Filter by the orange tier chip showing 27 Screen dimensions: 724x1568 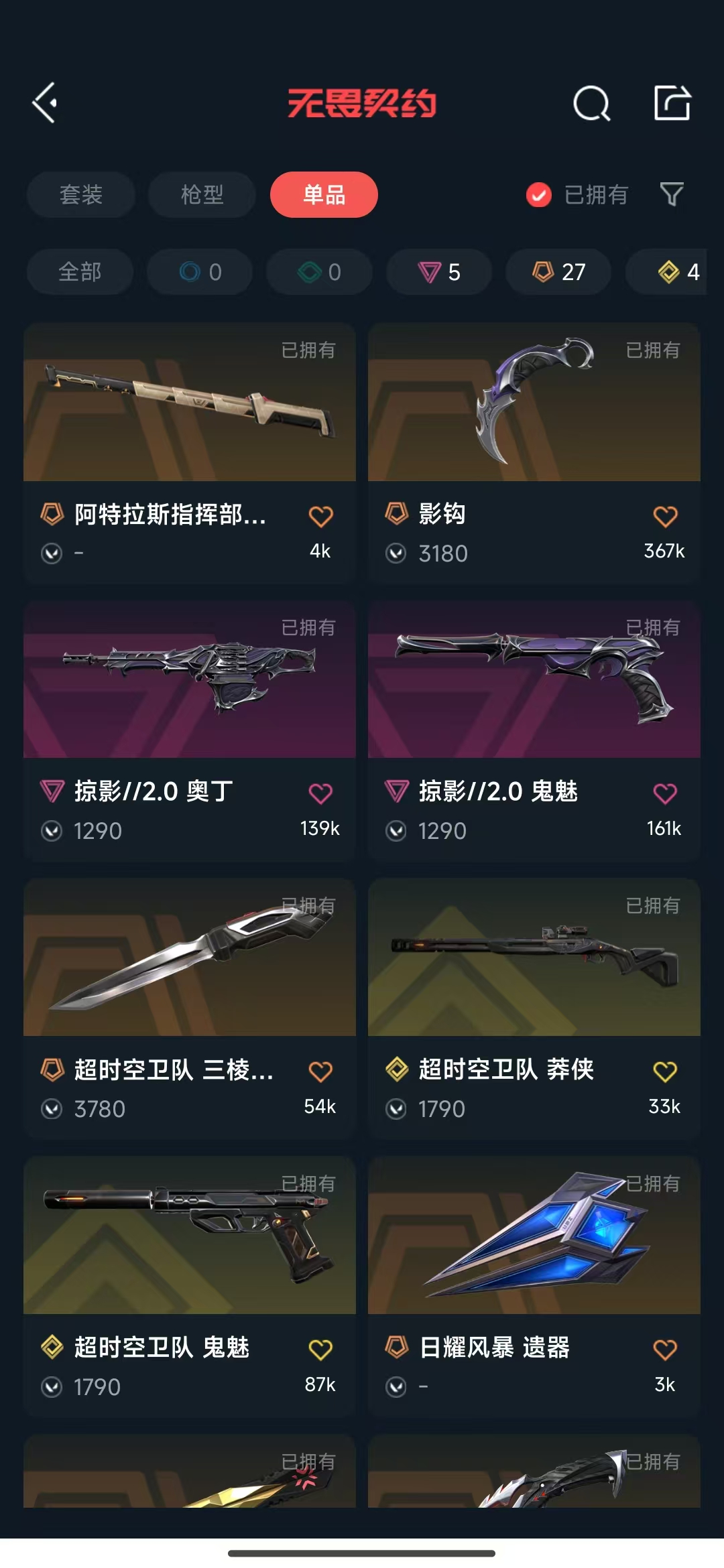pyautogui.click(x=558, y=272)
